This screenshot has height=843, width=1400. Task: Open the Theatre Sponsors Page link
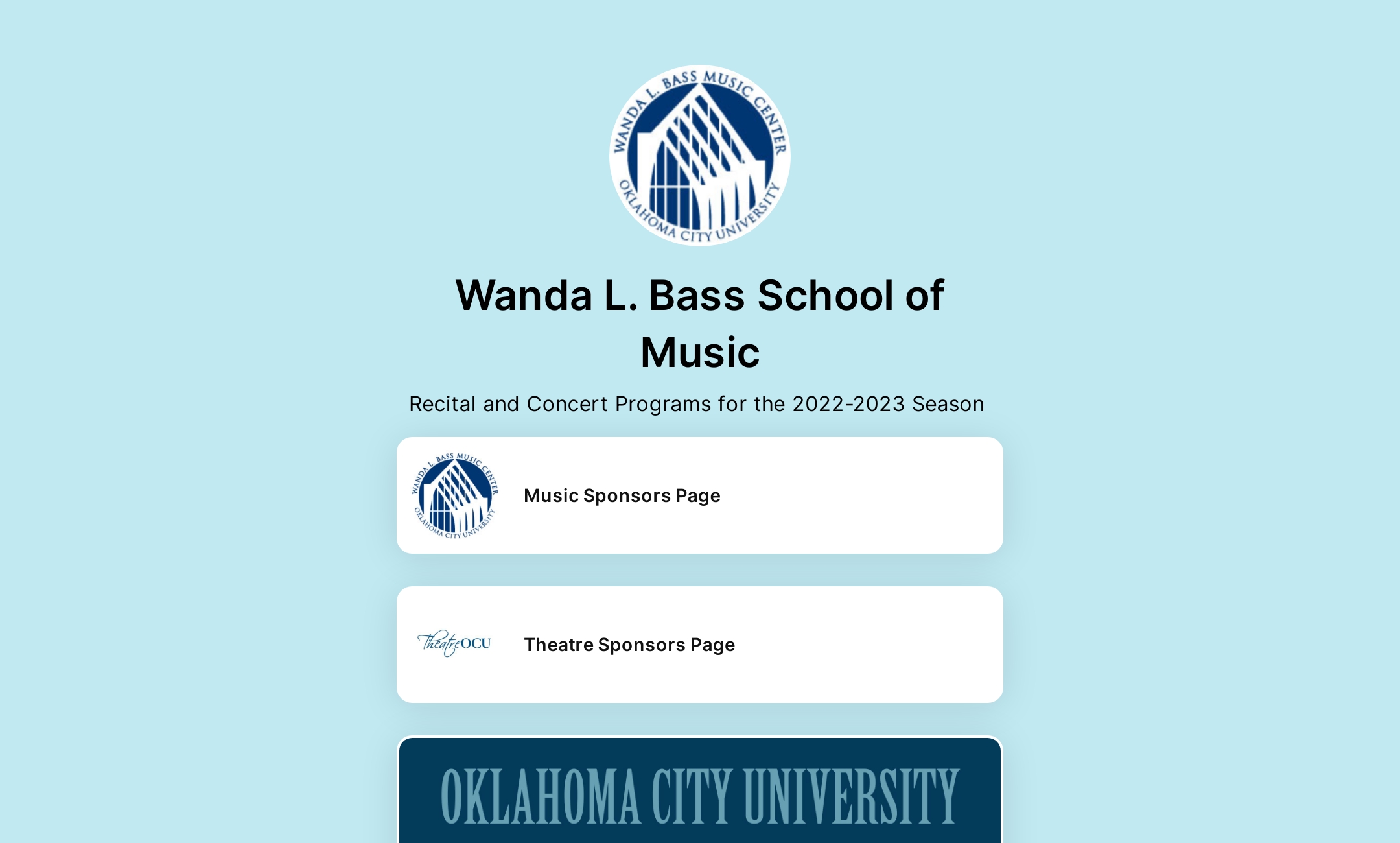(x=699, y=645)
